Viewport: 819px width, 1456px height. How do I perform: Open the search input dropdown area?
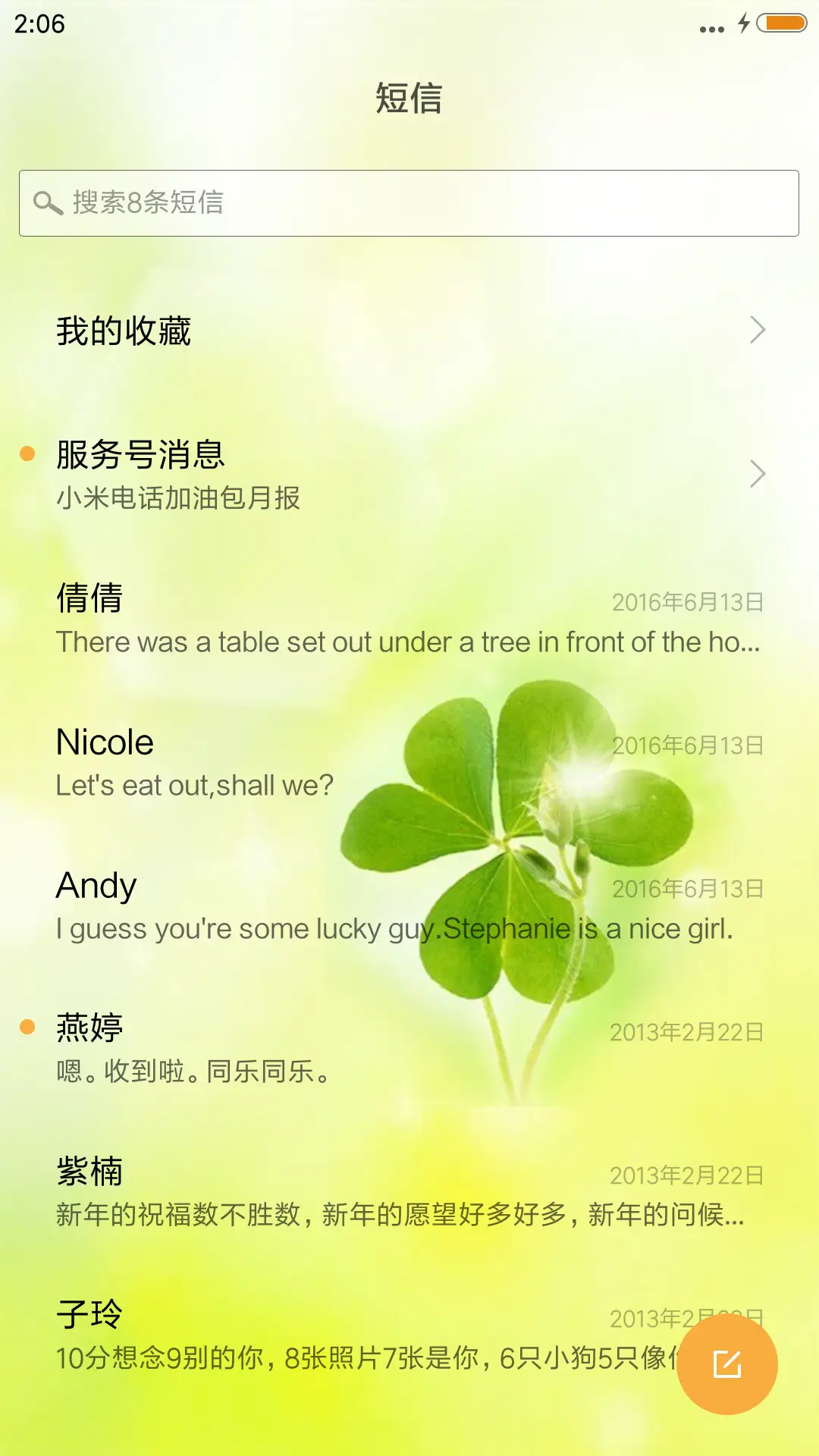click(409, 202)
